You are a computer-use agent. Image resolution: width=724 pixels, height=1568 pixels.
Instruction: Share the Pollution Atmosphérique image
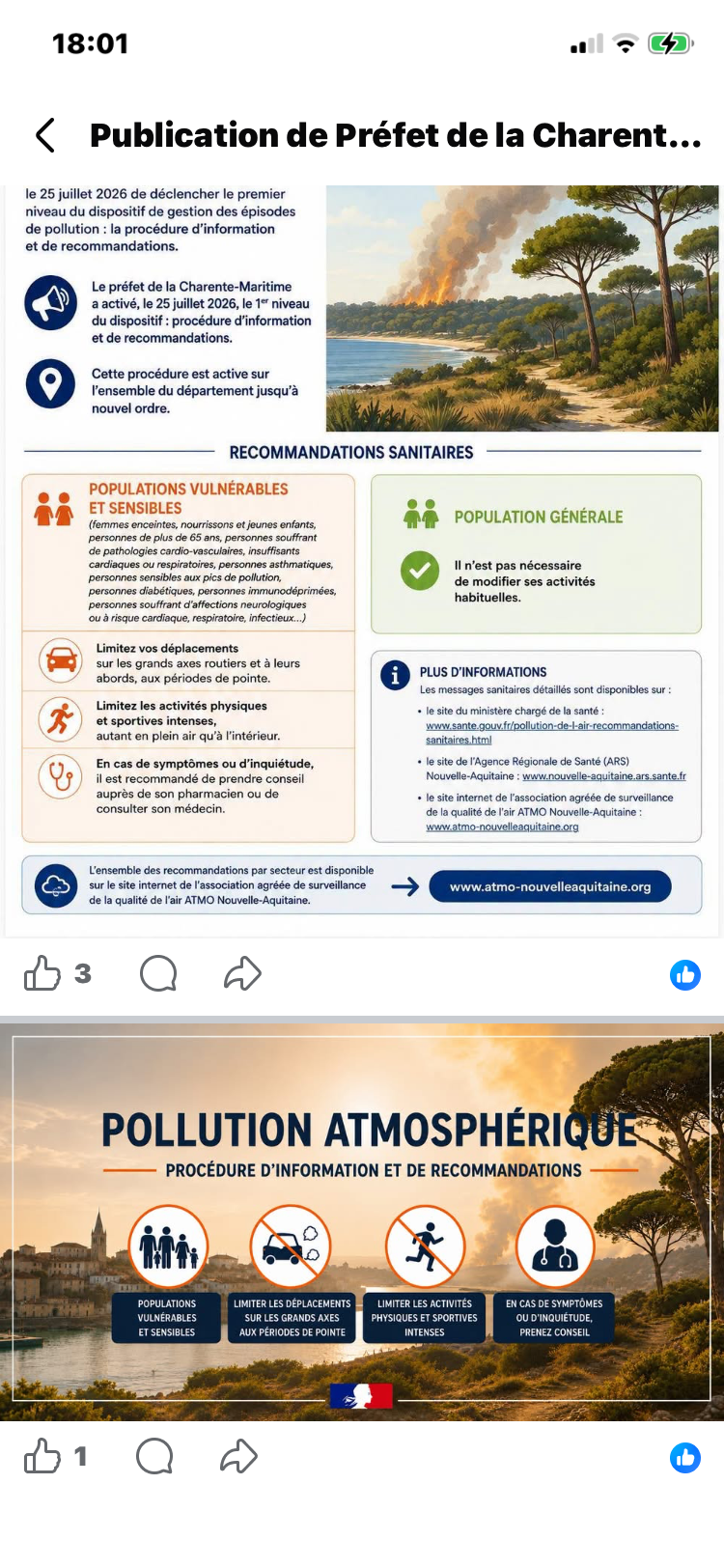(238, 1456)
